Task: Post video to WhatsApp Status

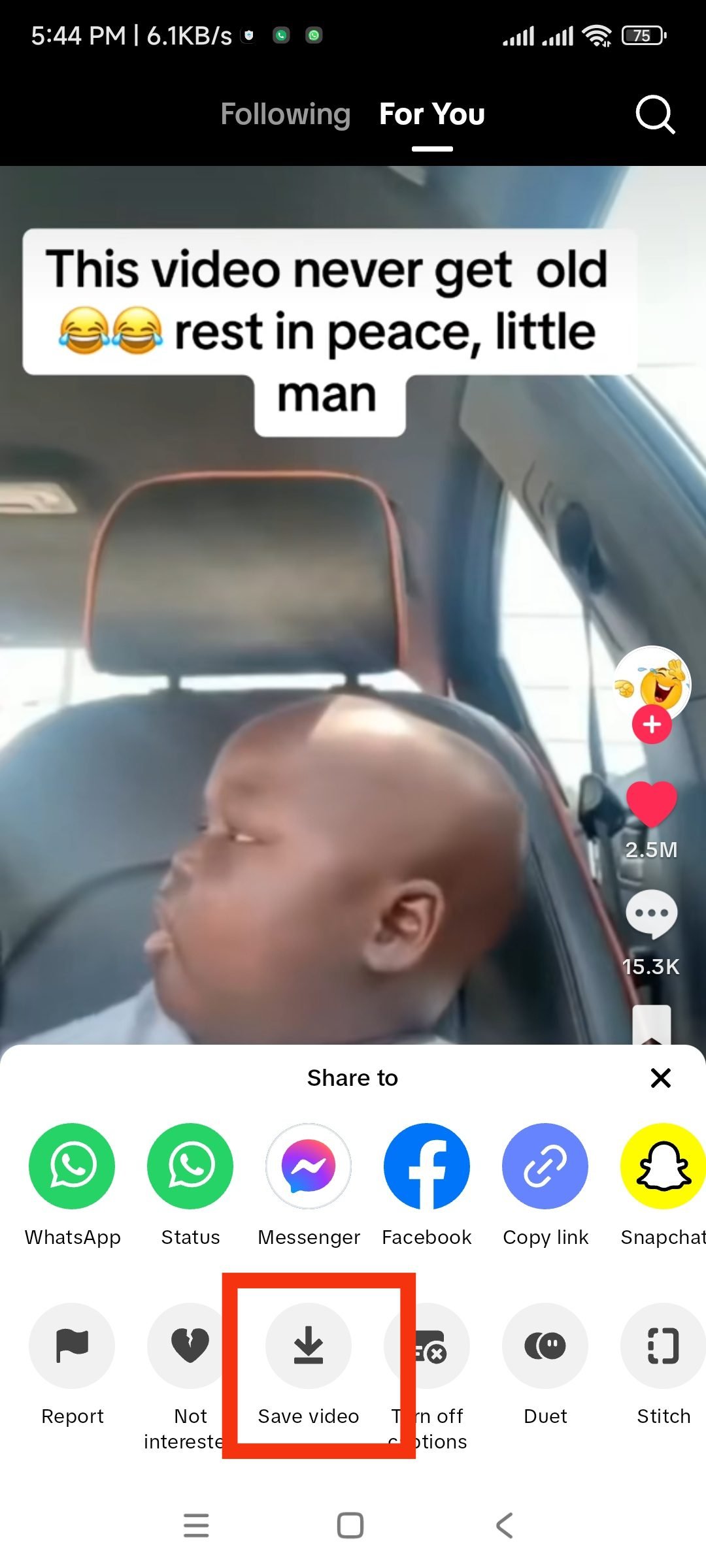Action: click(x=190, y=1166)
